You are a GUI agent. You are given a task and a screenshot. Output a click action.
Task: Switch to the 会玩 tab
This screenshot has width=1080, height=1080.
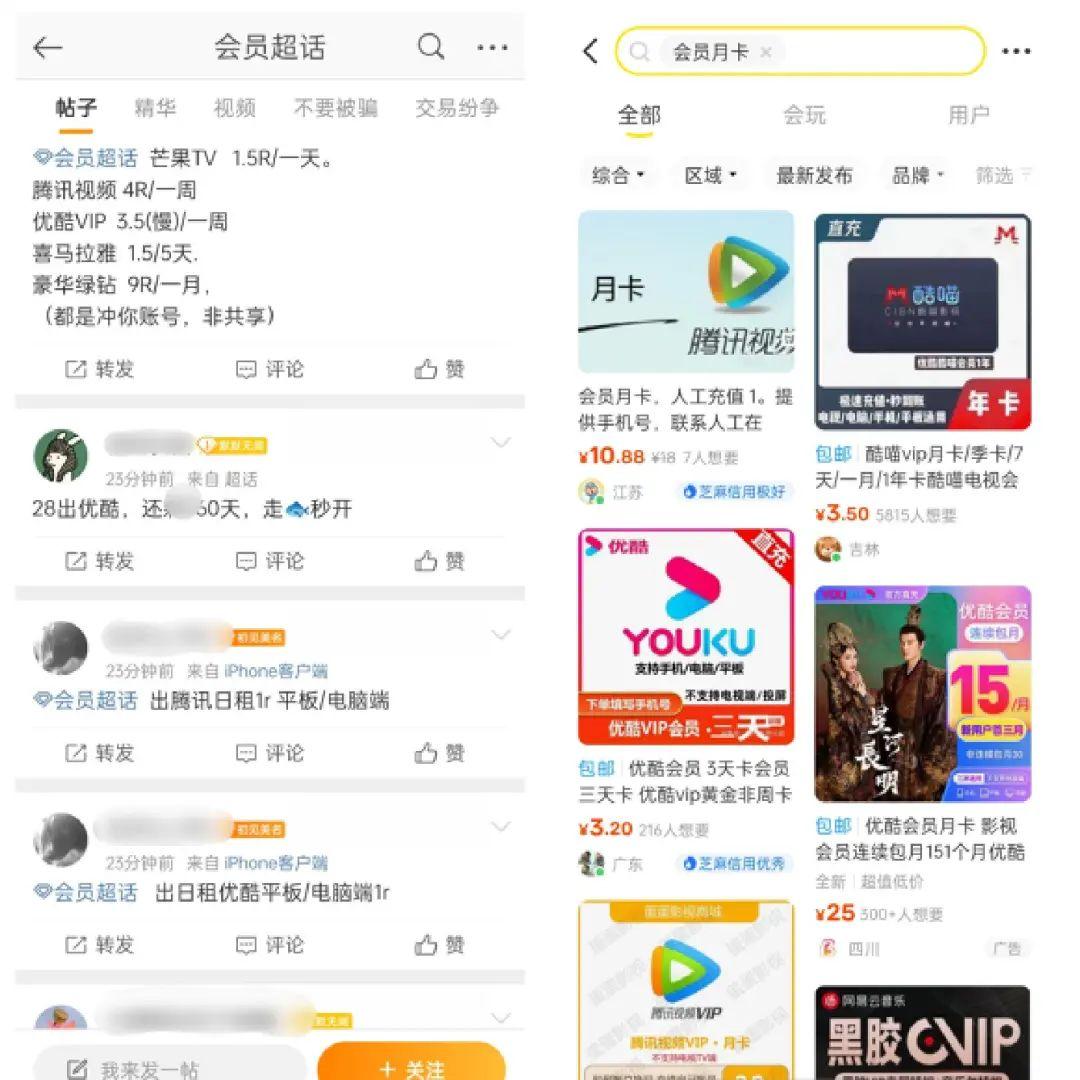[804, 115]
